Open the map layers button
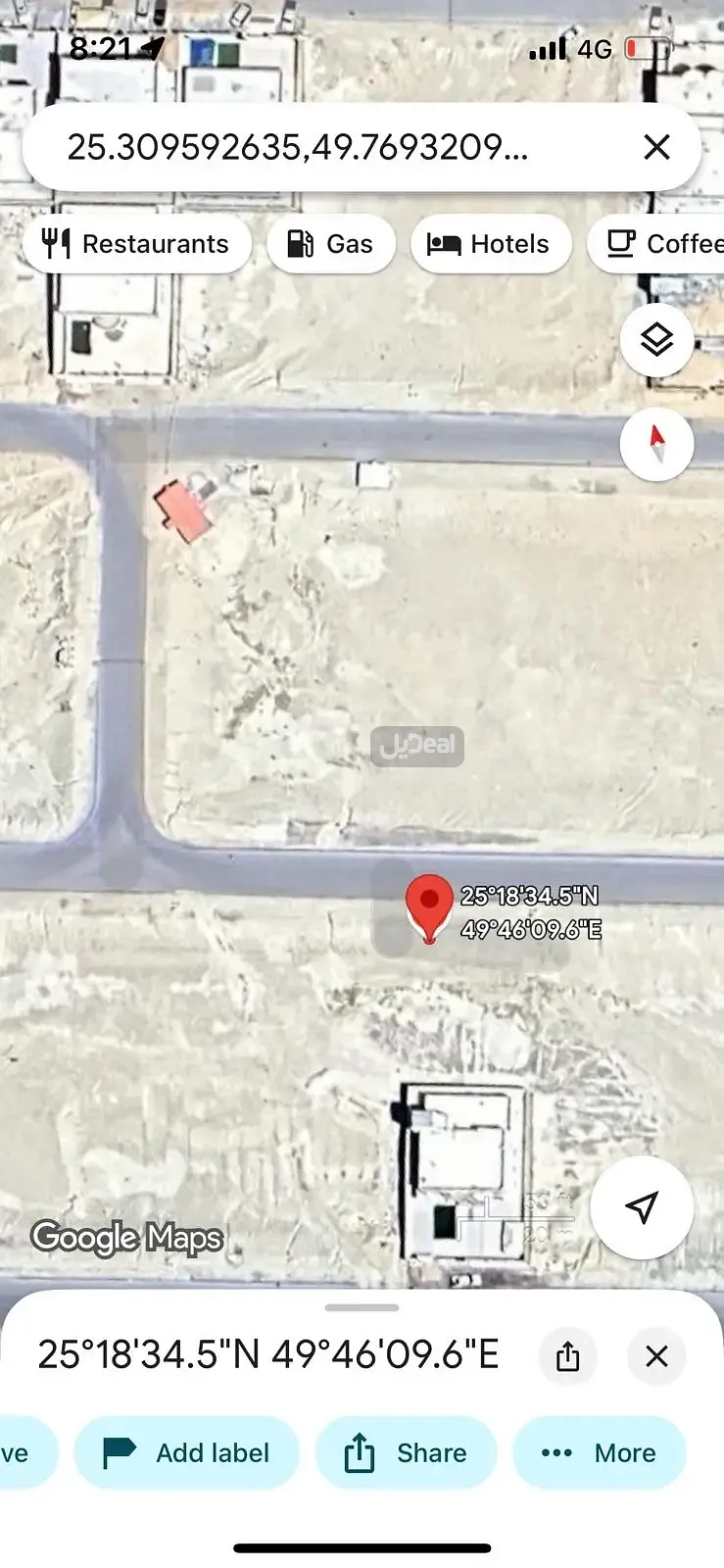Viewport: 724px width, 1568px height. tap(656, 341)
